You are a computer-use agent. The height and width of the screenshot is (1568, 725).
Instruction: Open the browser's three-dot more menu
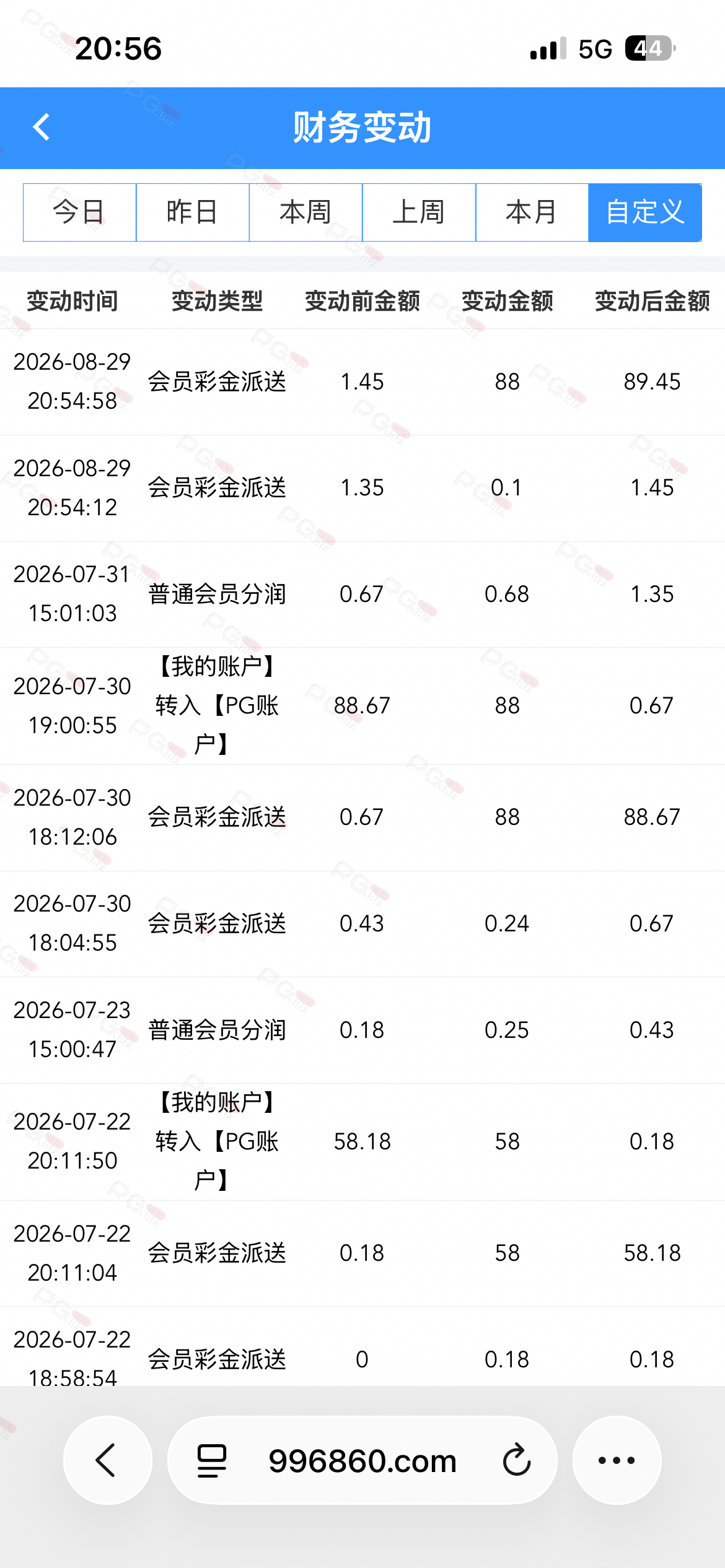617,1460
